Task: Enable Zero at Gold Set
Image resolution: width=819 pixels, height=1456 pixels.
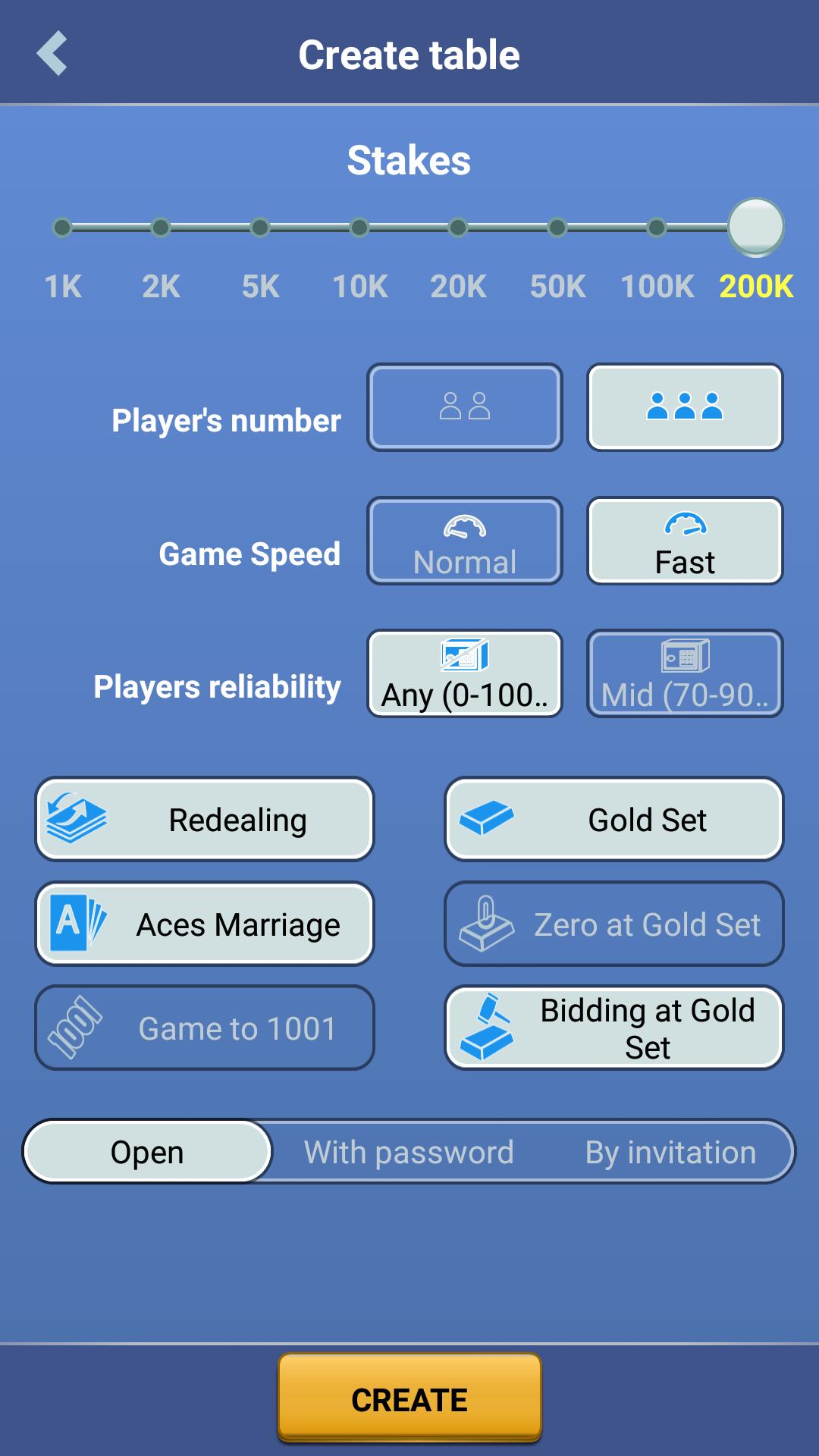Action: (613, 924)
